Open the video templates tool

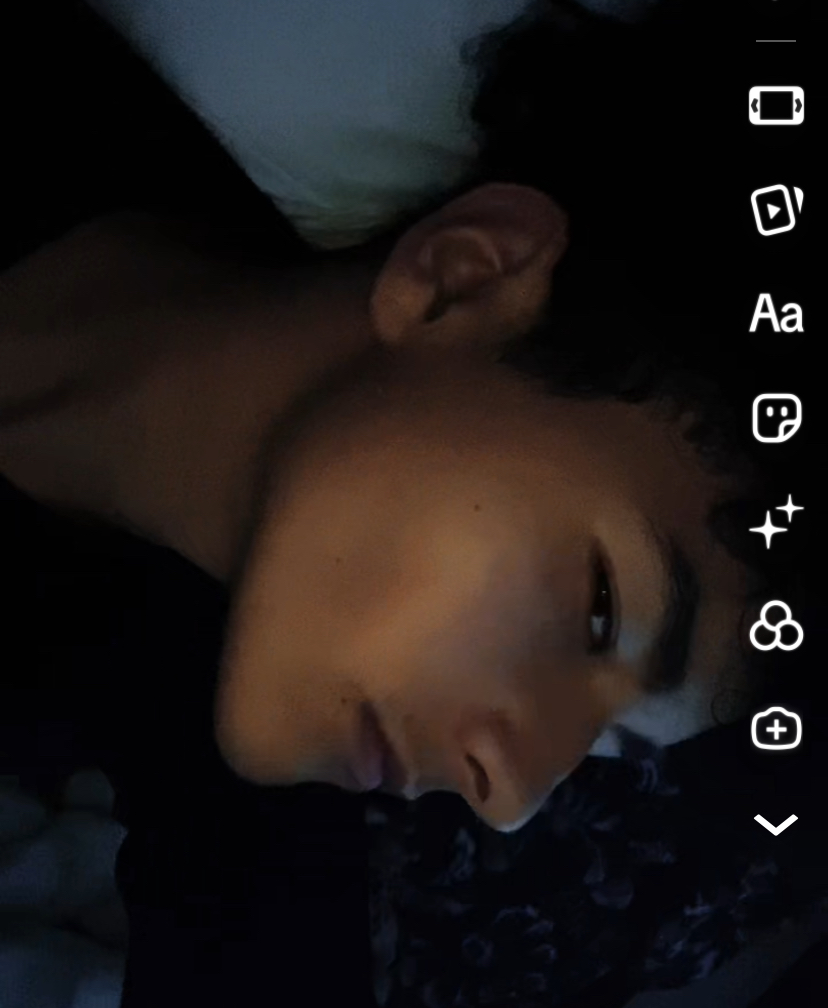[x=776, y=210]
